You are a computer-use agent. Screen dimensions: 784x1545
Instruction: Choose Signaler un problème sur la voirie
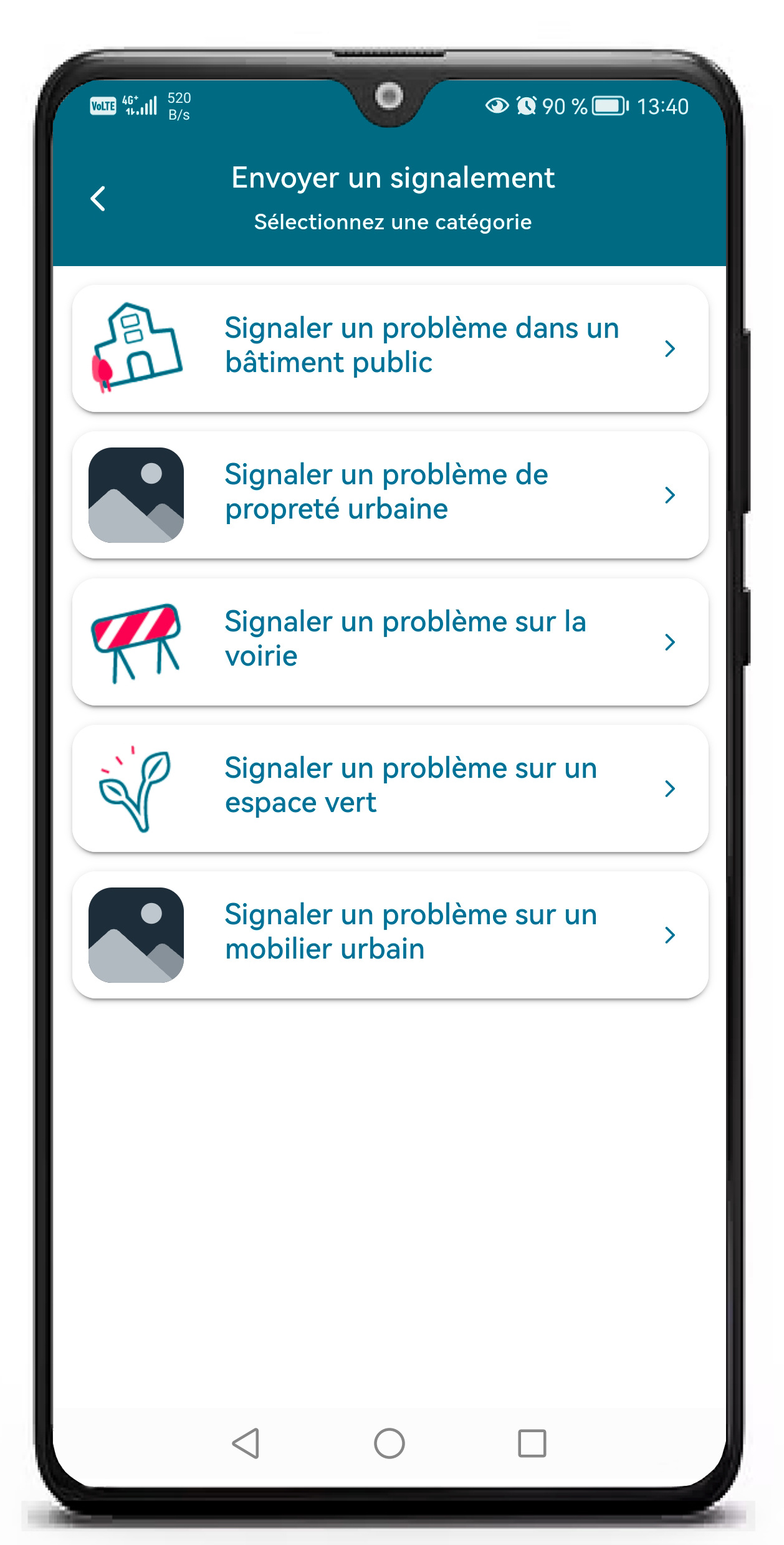pyautogui.click(x=390, y=641)
